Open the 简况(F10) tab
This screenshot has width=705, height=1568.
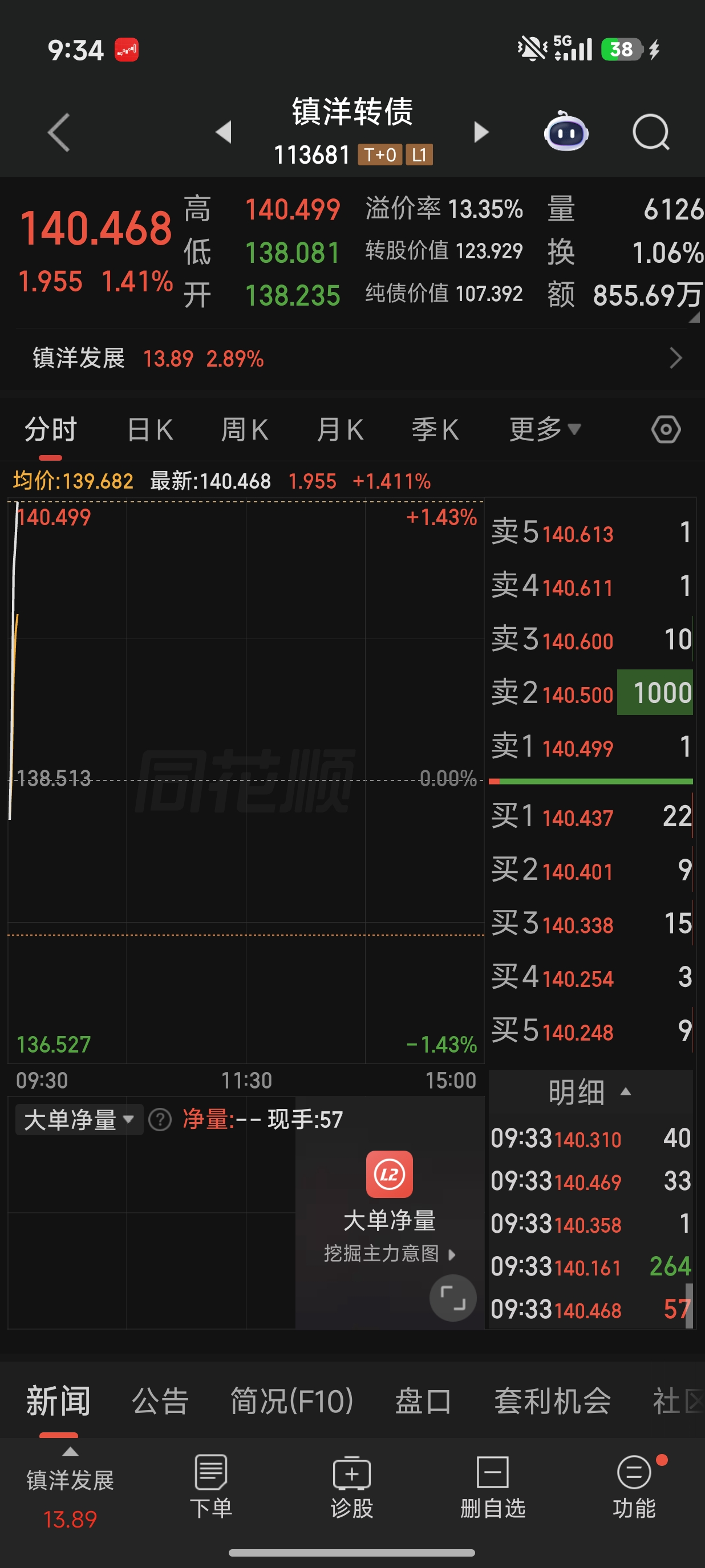coord(291,1400)
